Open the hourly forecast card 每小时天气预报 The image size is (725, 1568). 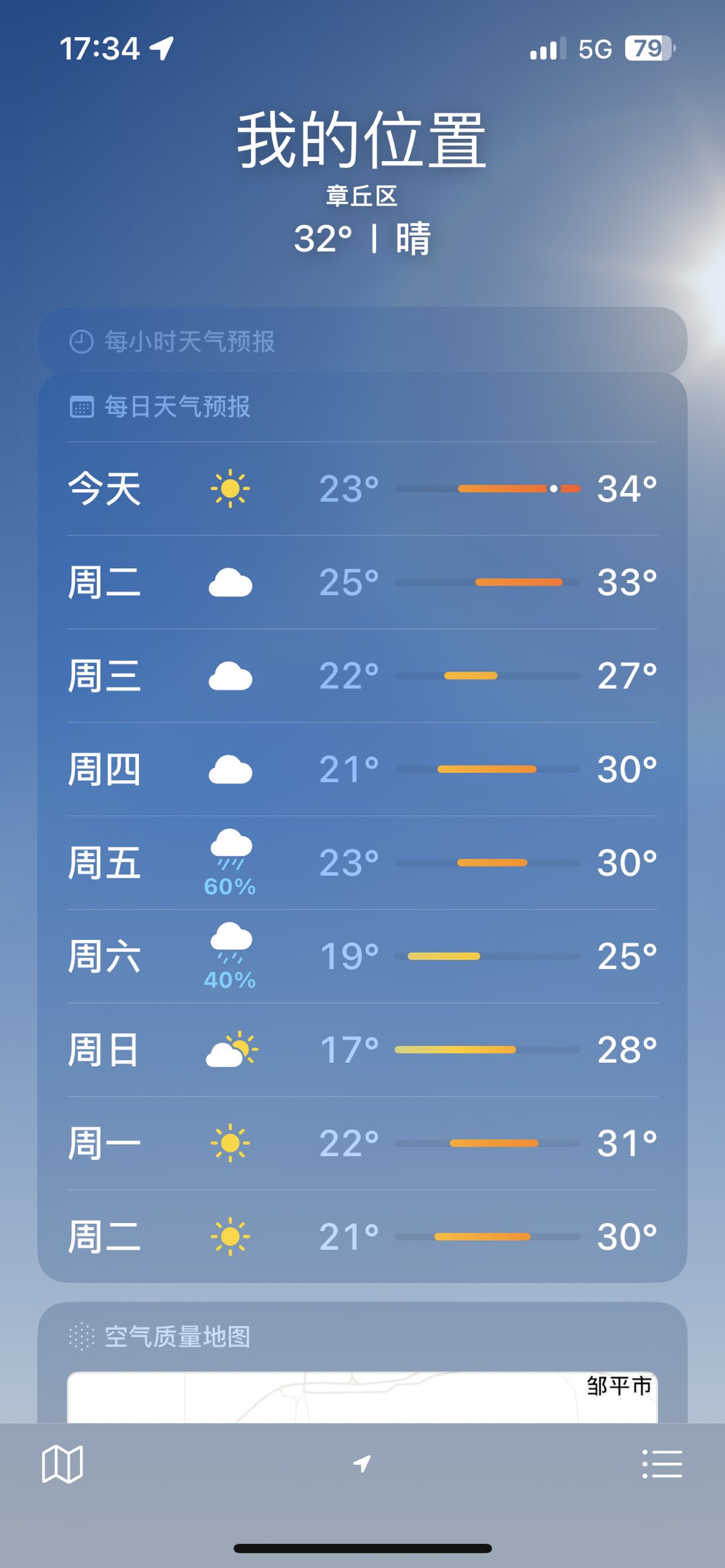tap(362, 341)
